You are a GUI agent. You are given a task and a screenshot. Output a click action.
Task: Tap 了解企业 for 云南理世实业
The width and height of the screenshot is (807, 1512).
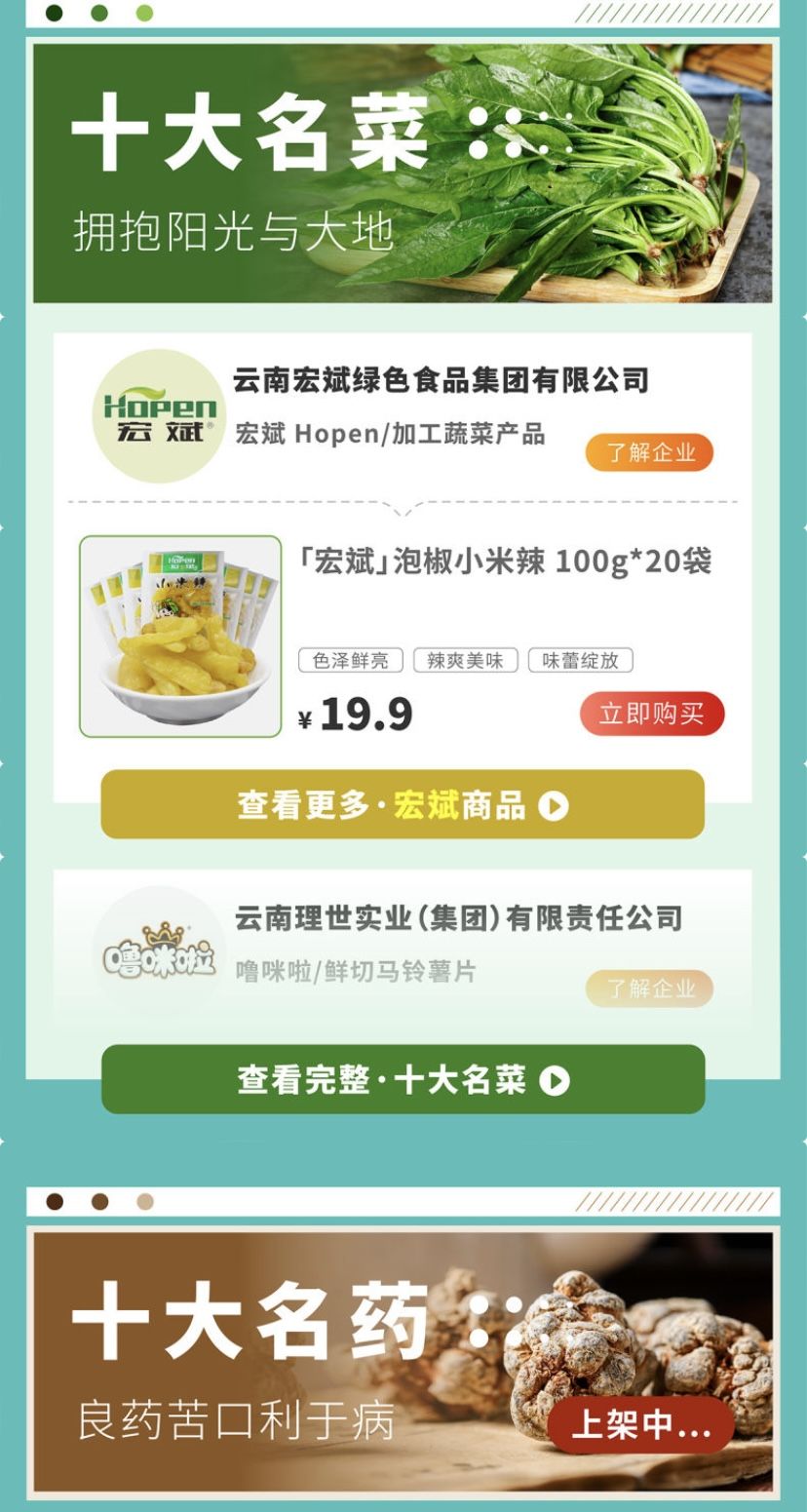(649, 989)
